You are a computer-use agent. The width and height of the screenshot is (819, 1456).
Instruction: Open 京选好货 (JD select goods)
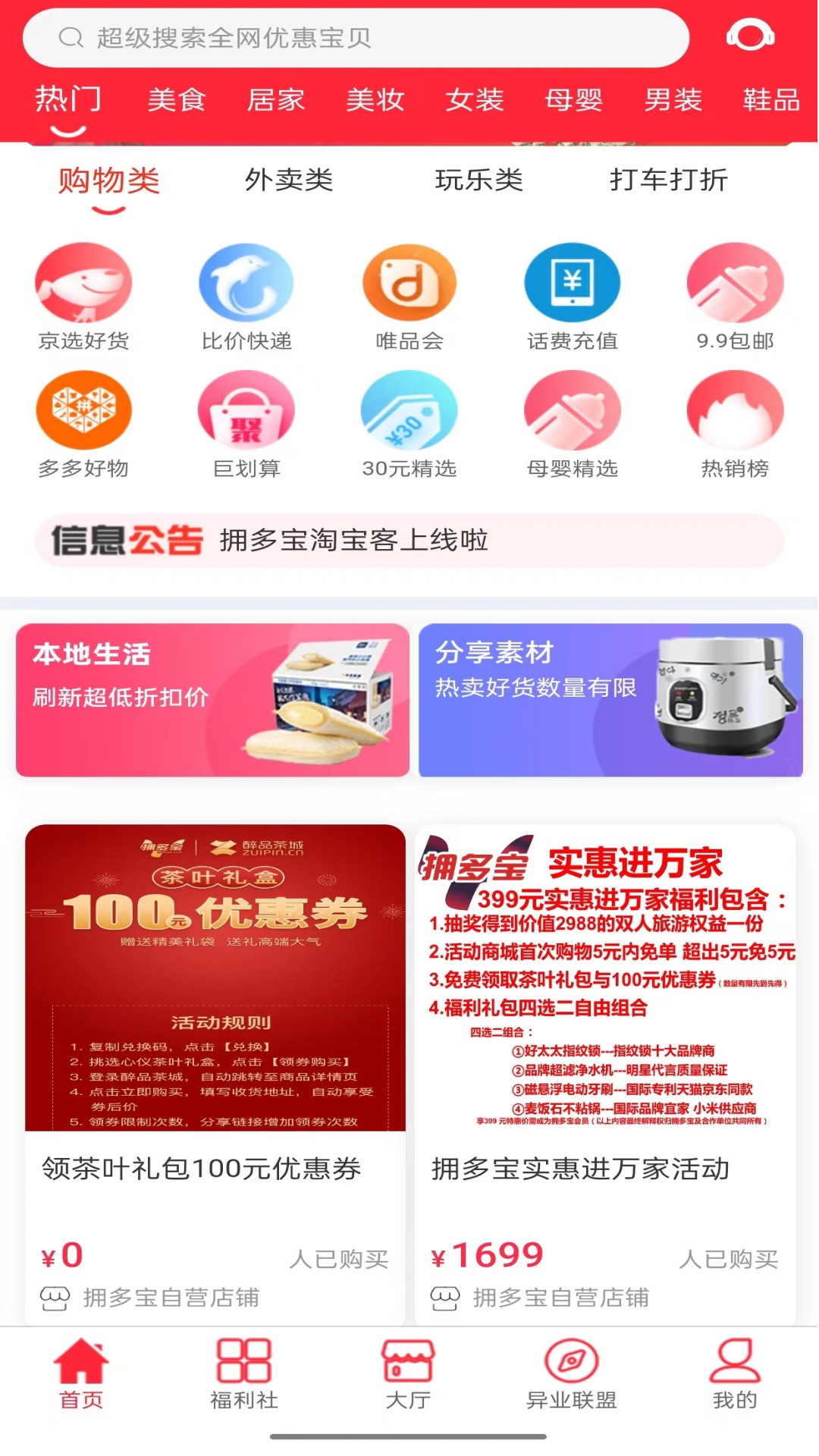pyautogui.click(x=83, y=296)
